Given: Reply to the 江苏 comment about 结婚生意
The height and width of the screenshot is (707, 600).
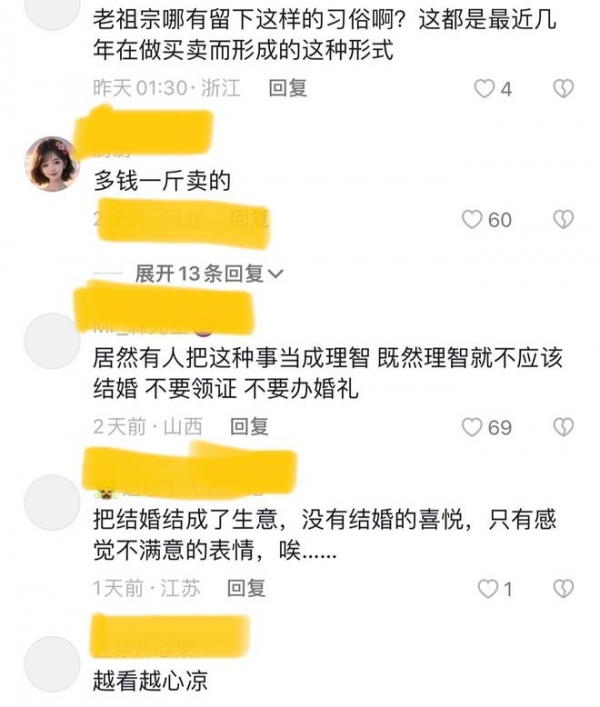Looking at the screenshot, I should click(x=247, y=588).
